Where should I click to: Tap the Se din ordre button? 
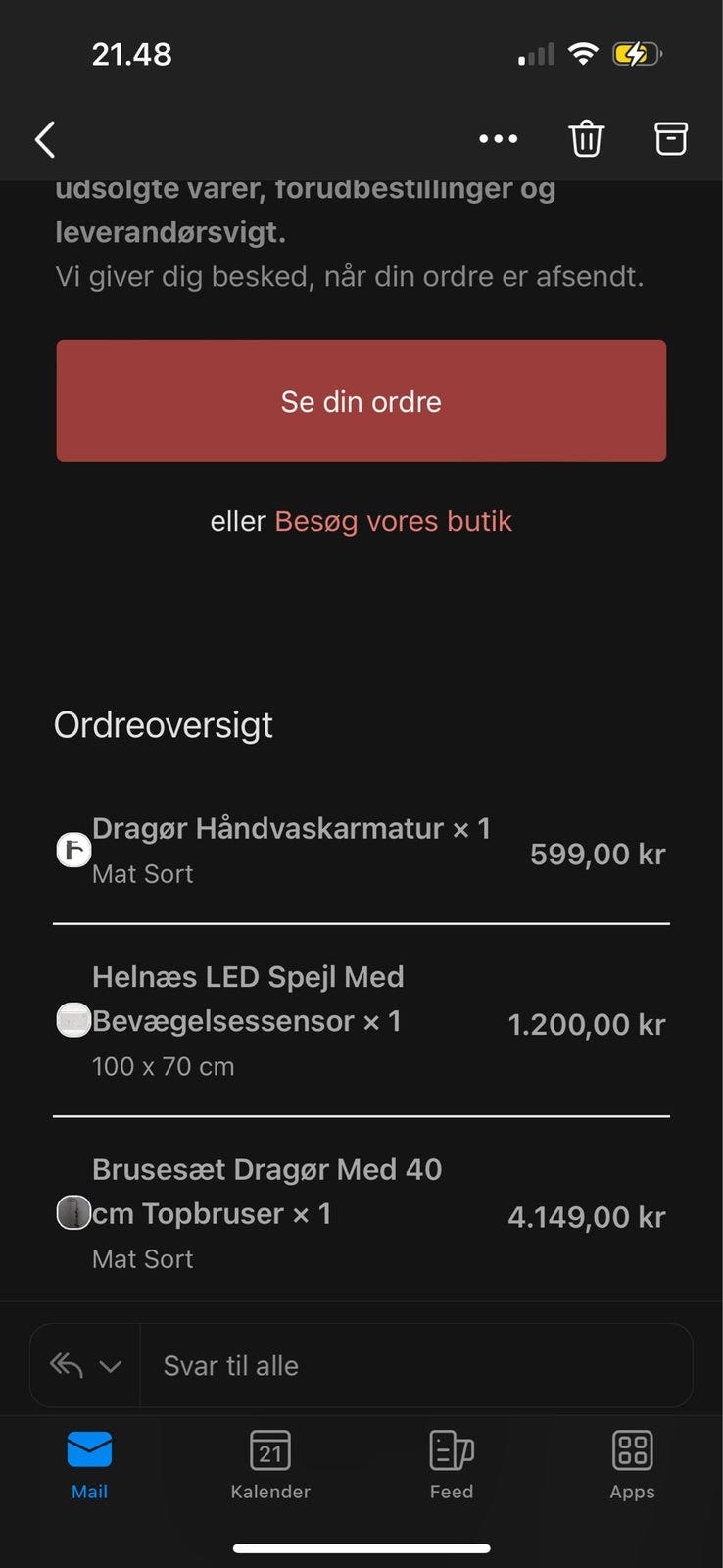[x=361, y=401]
